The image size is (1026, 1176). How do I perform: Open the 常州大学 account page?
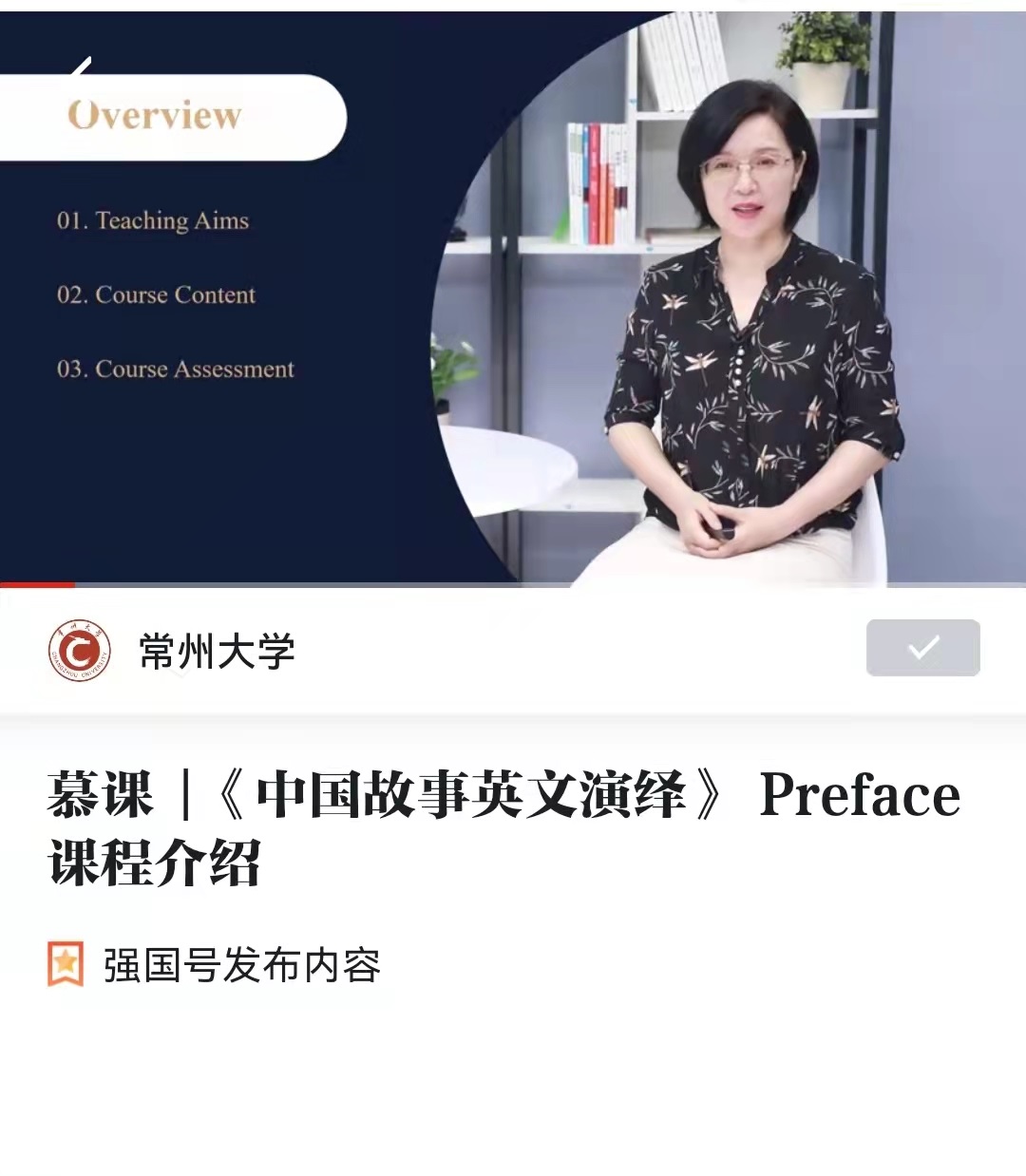coord(216,652)
